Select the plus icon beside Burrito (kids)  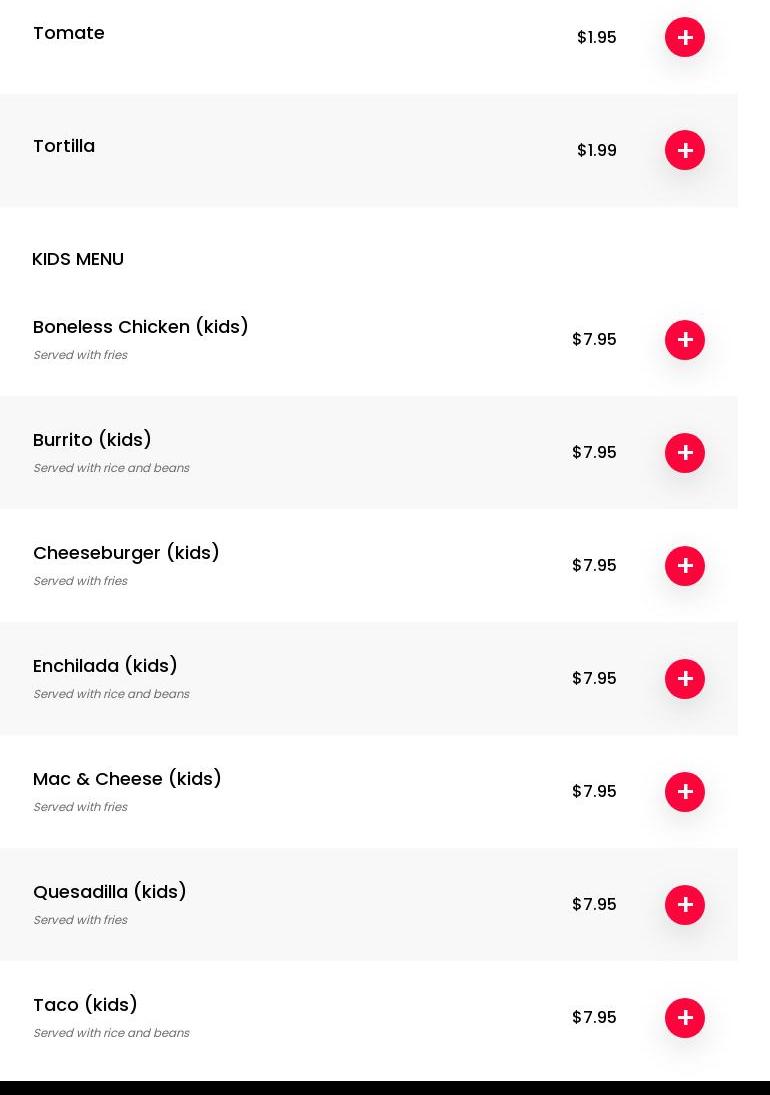685,453
